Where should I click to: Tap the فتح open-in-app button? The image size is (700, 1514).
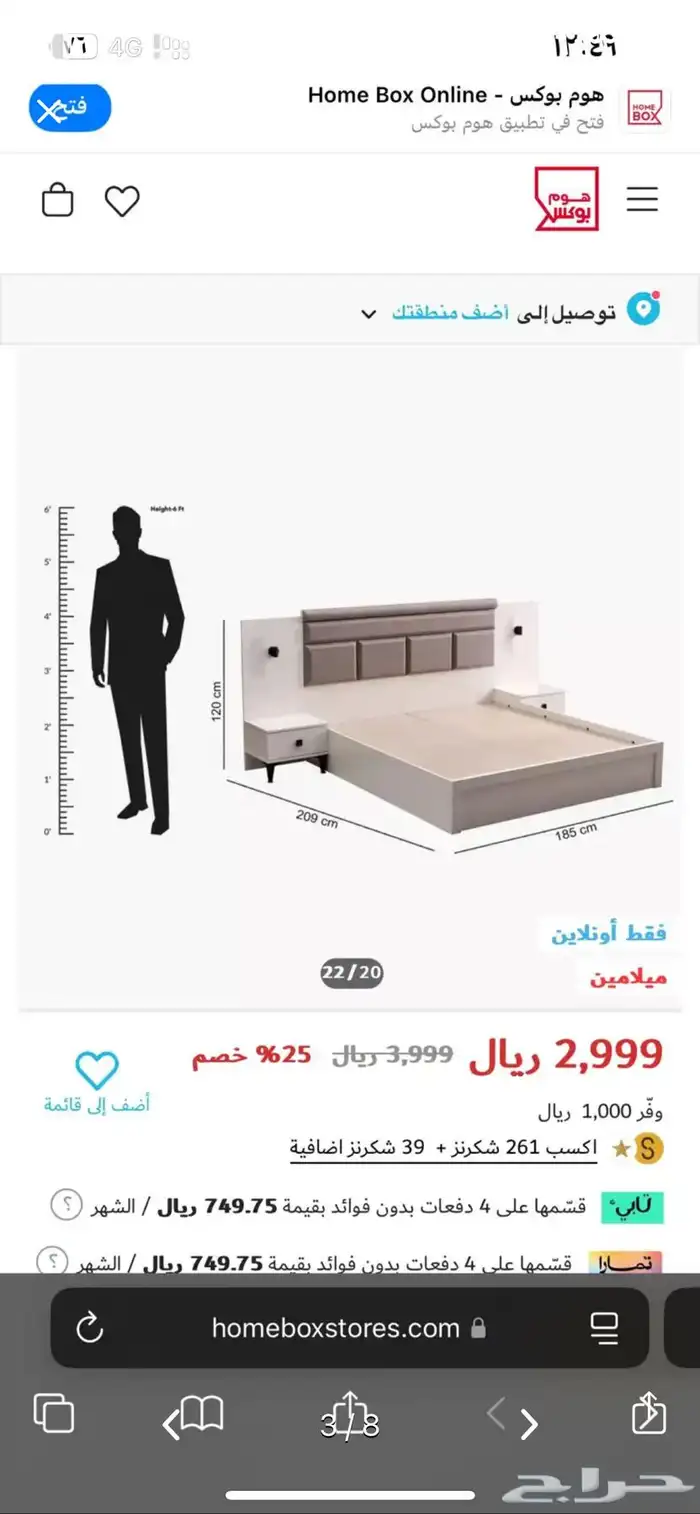pos(69,108)
